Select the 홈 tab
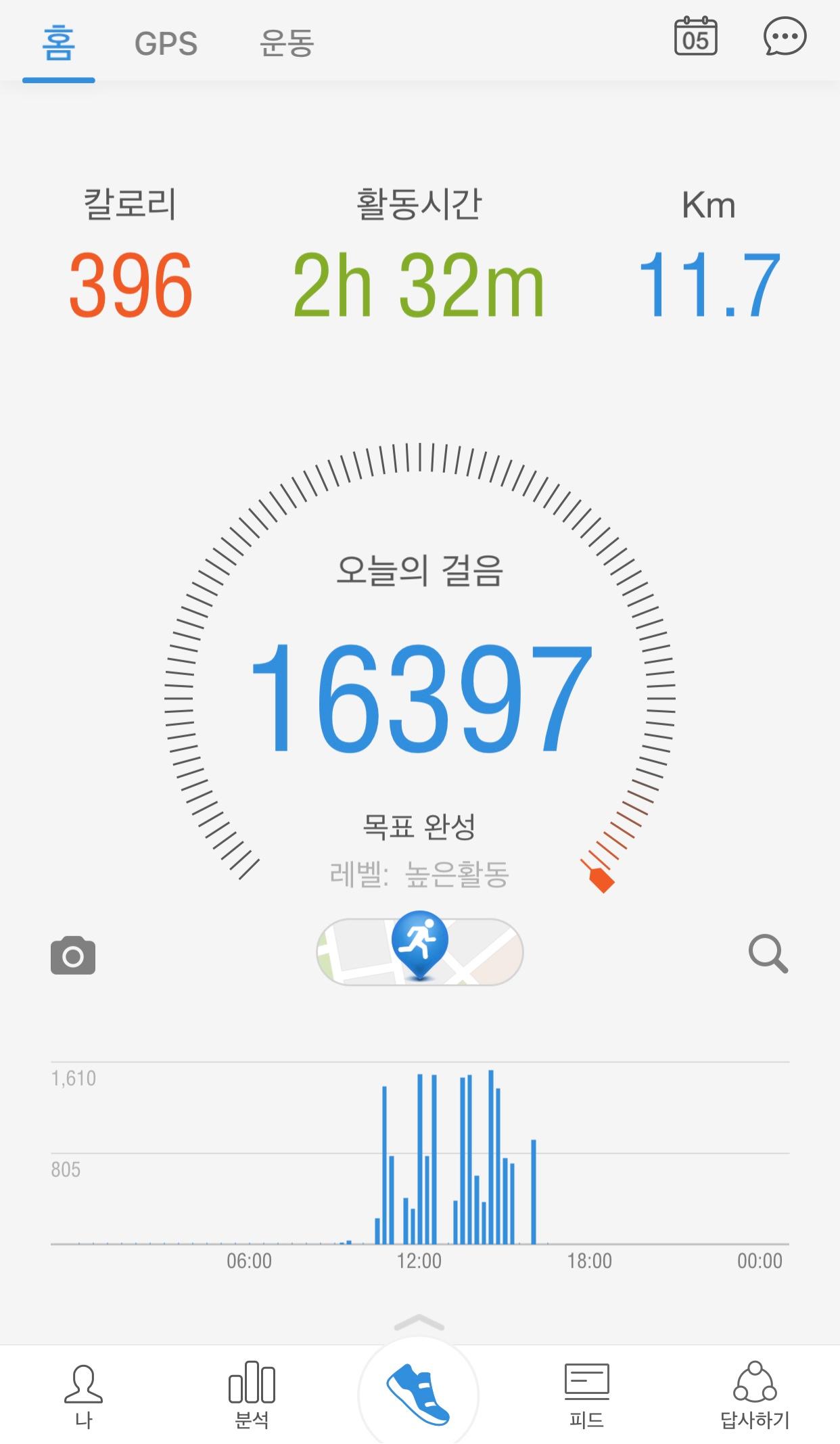The height and width of the screenshot is (1444, 840). click(58, 44)
